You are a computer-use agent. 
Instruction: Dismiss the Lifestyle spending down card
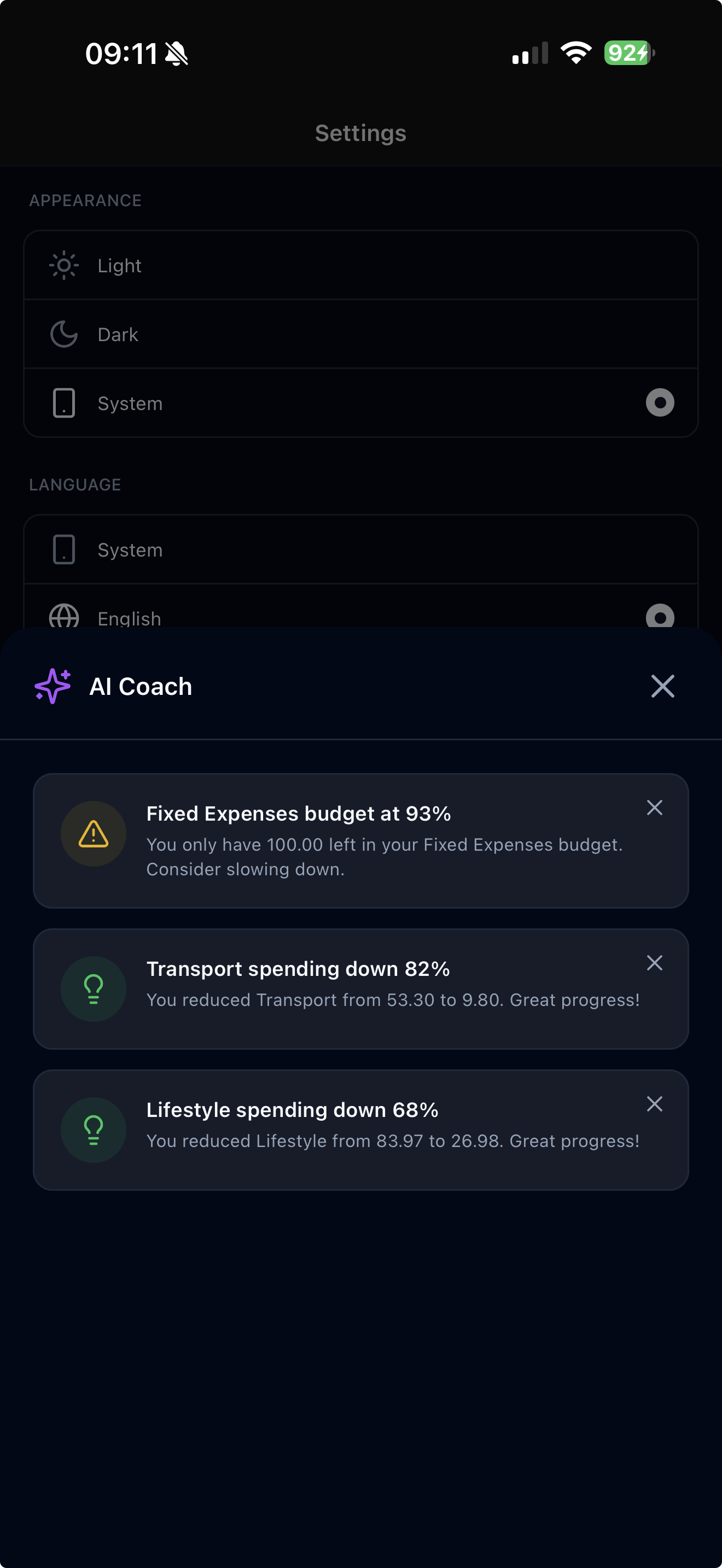pyautogui.click(x=654, y=1104)
